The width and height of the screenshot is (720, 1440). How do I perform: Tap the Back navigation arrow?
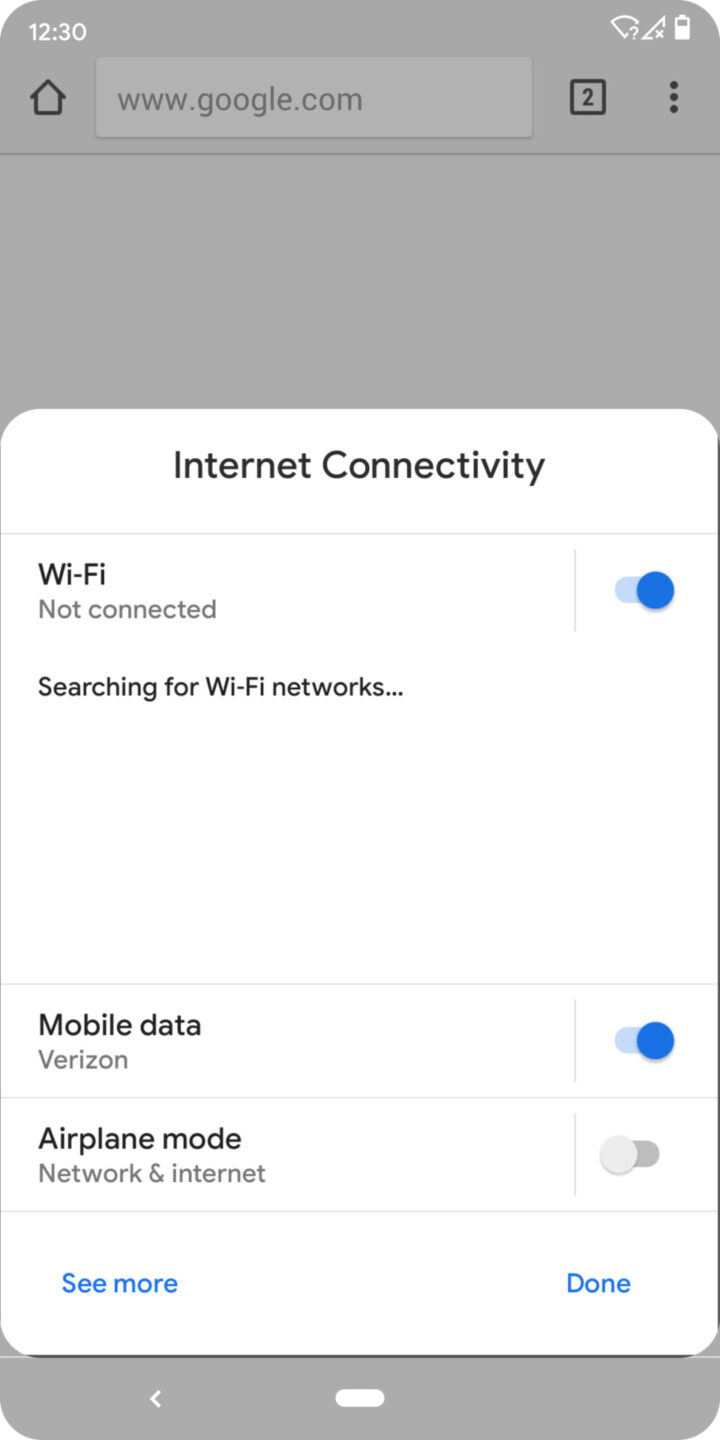(x=155, y=1398)
